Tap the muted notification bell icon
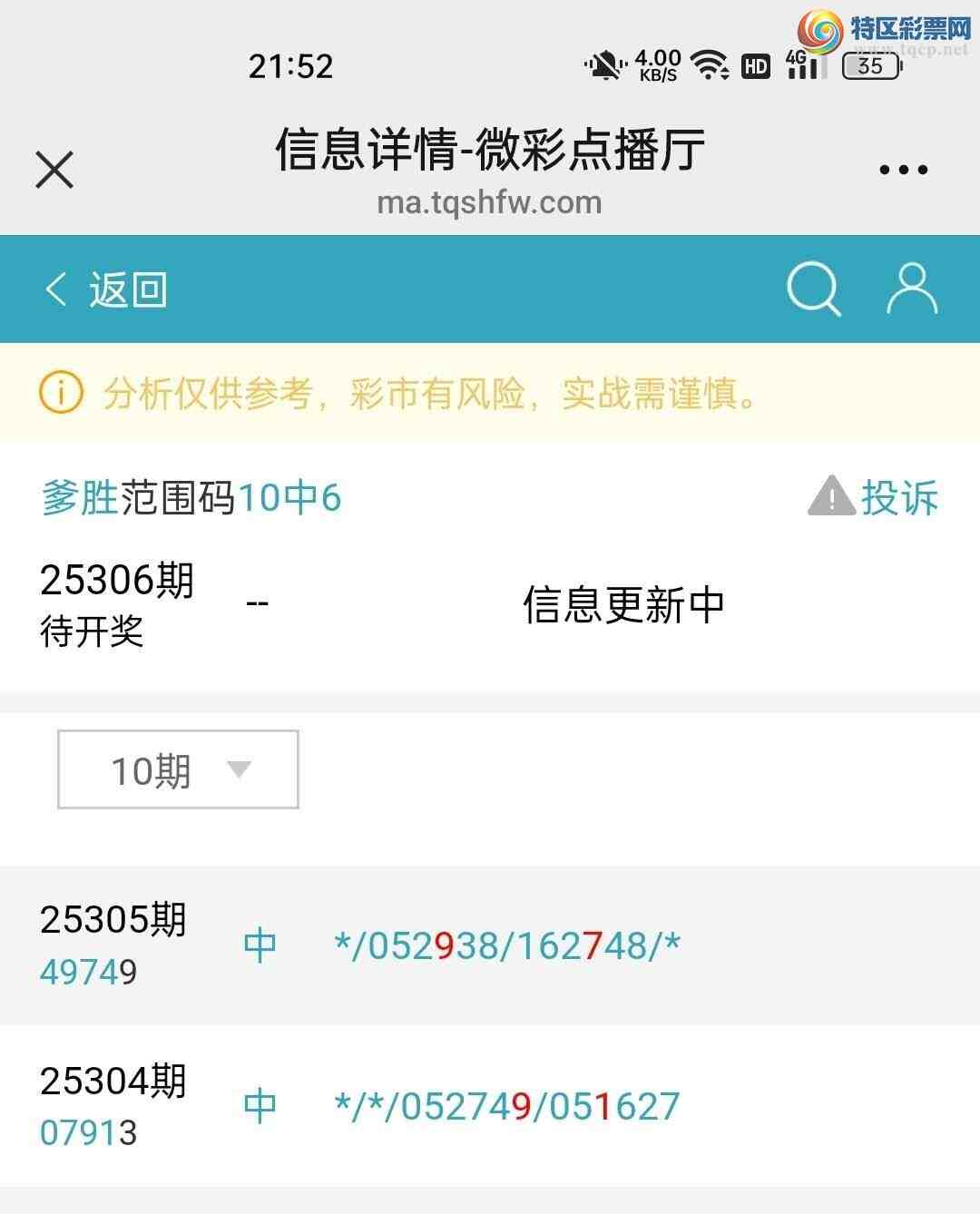 tap(603, 64)
